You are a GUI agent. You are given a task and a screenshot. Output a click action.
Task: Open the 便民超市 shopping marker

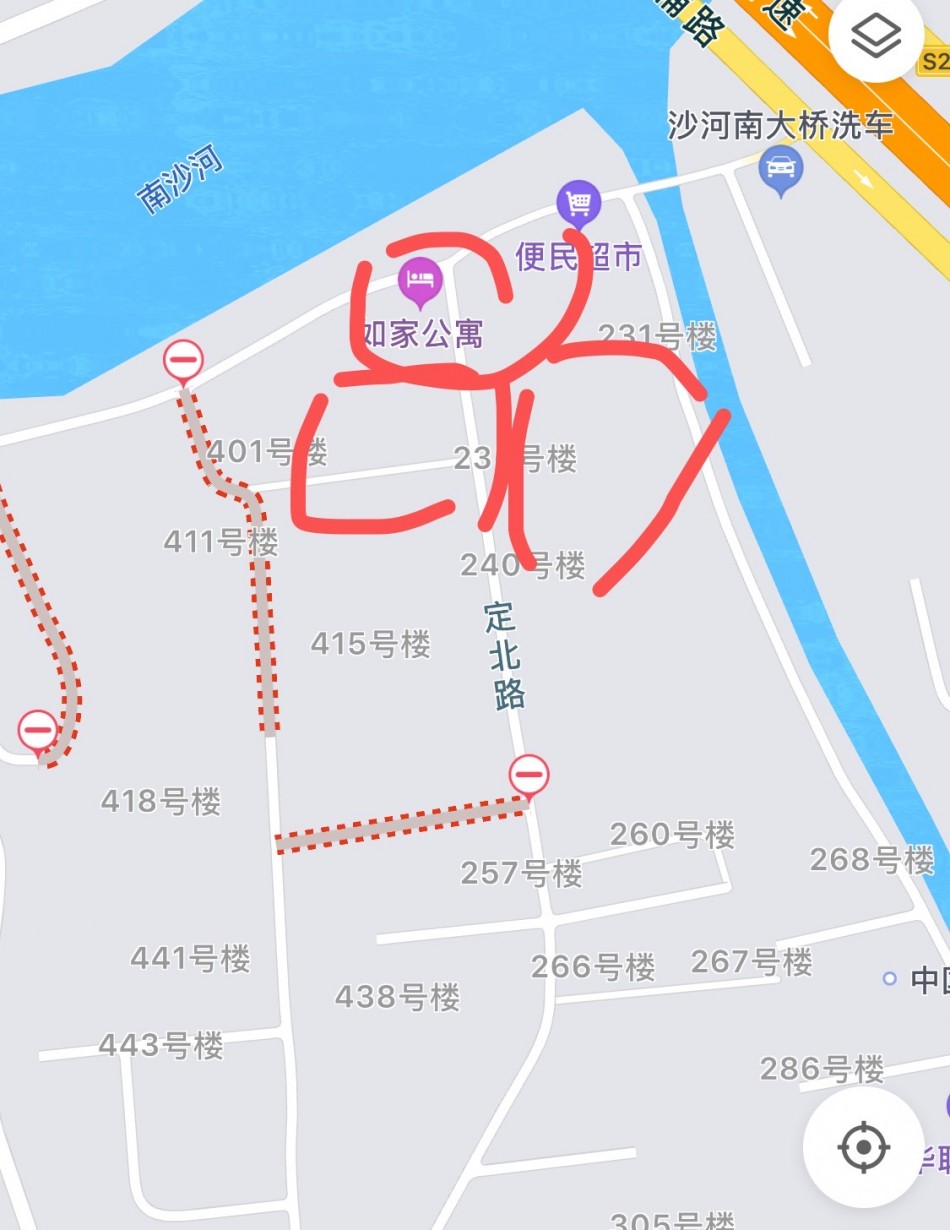click(x=579, y=204)
